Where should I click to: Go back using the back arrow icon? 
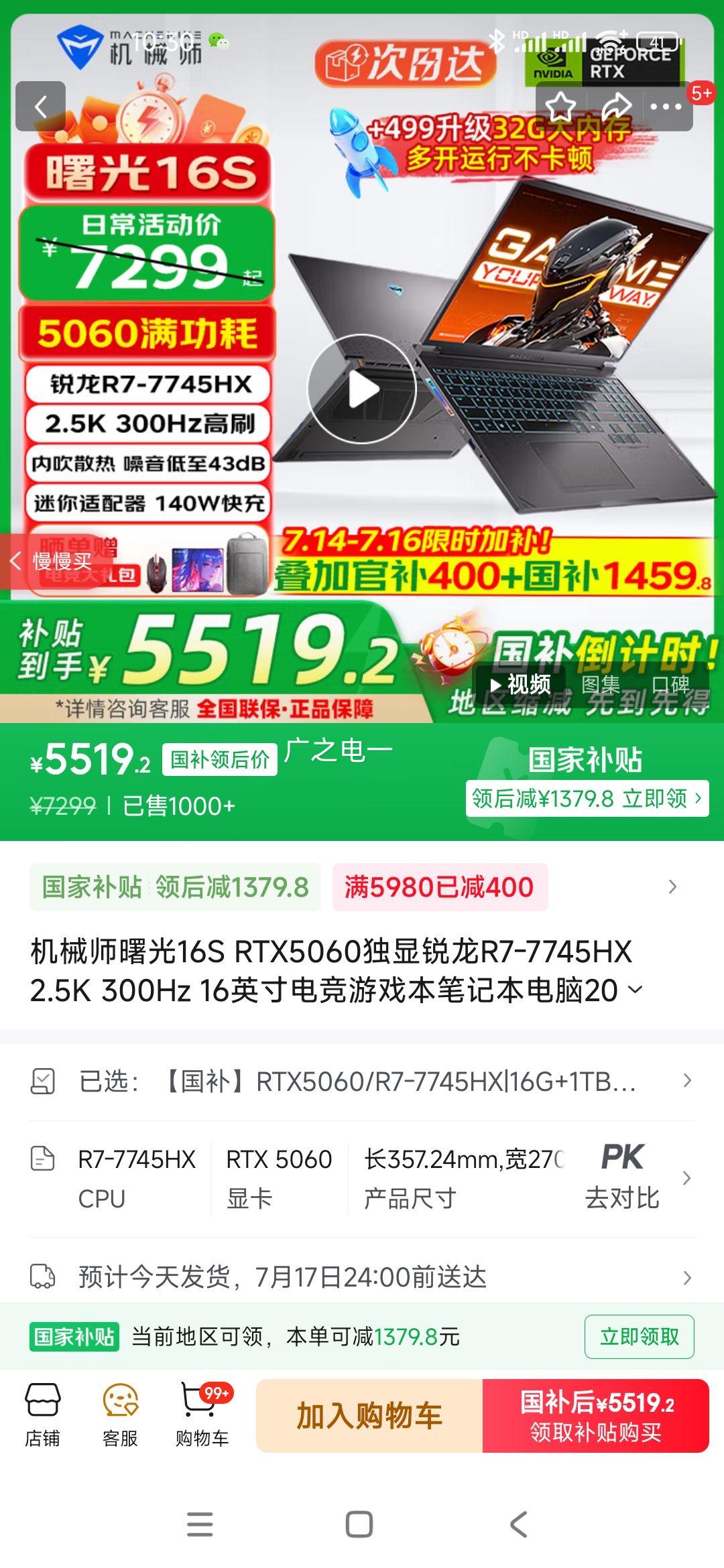(42, 107)
